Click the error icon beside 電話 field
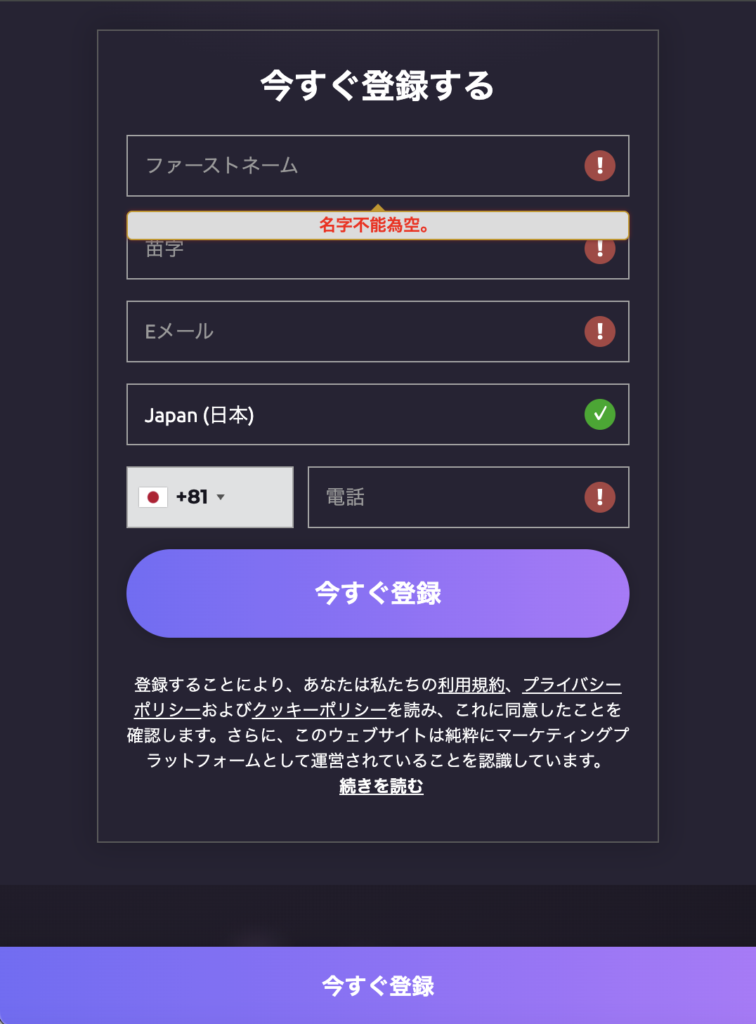 pos(599,497)
